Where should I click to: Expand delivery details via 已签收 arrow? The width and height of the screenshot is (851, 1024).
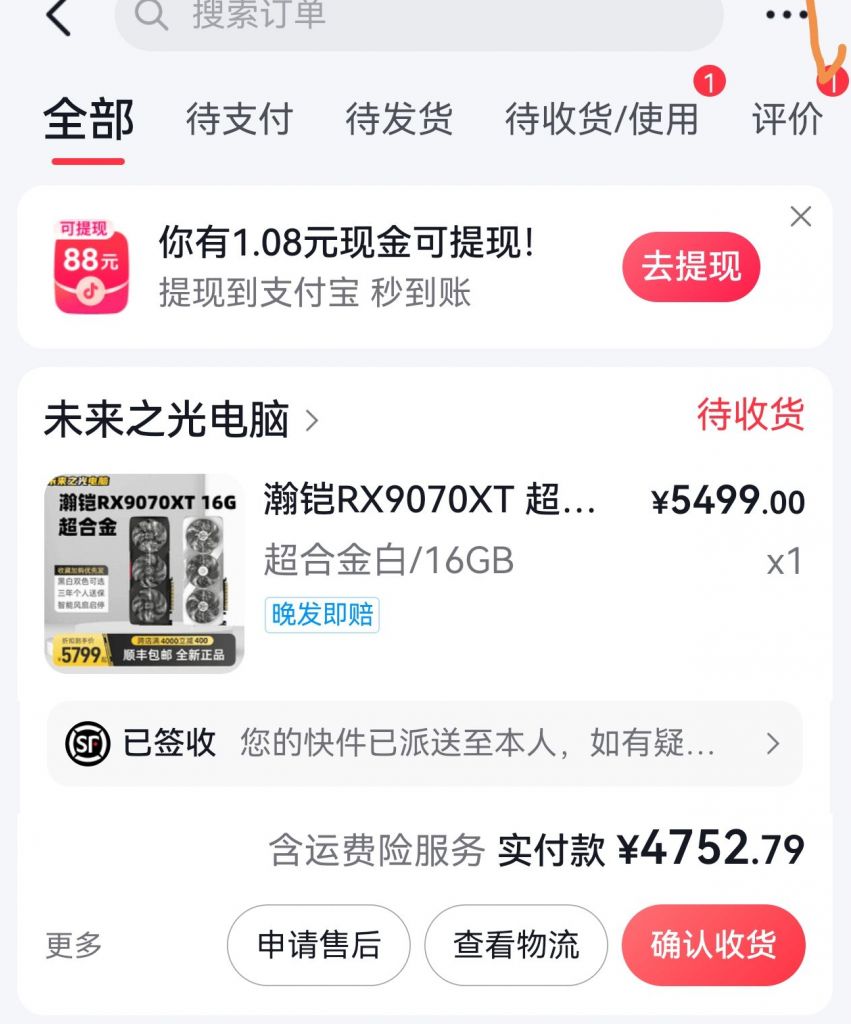(x=771, y=742)
